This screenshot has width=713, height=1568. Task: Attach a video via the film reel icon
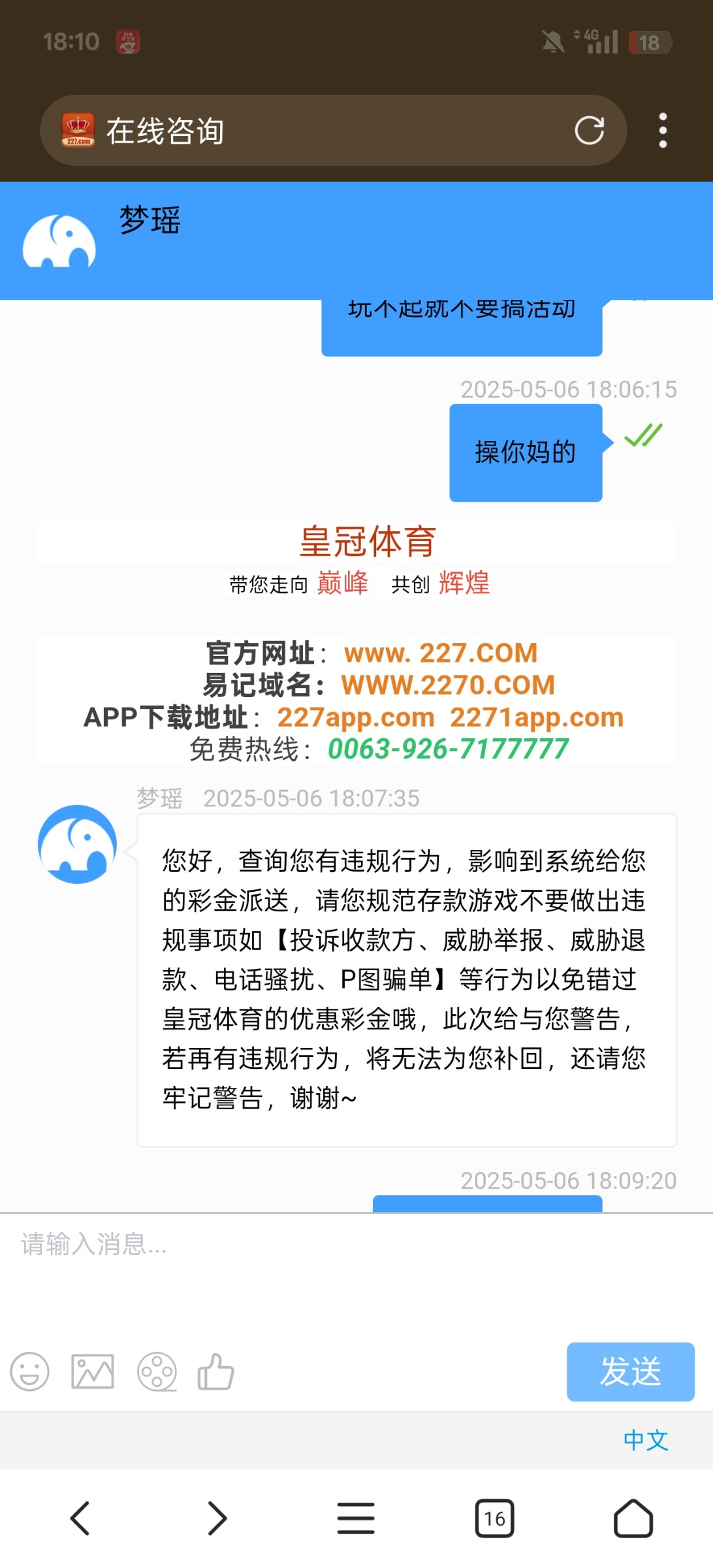click(x=157, y=1371)
